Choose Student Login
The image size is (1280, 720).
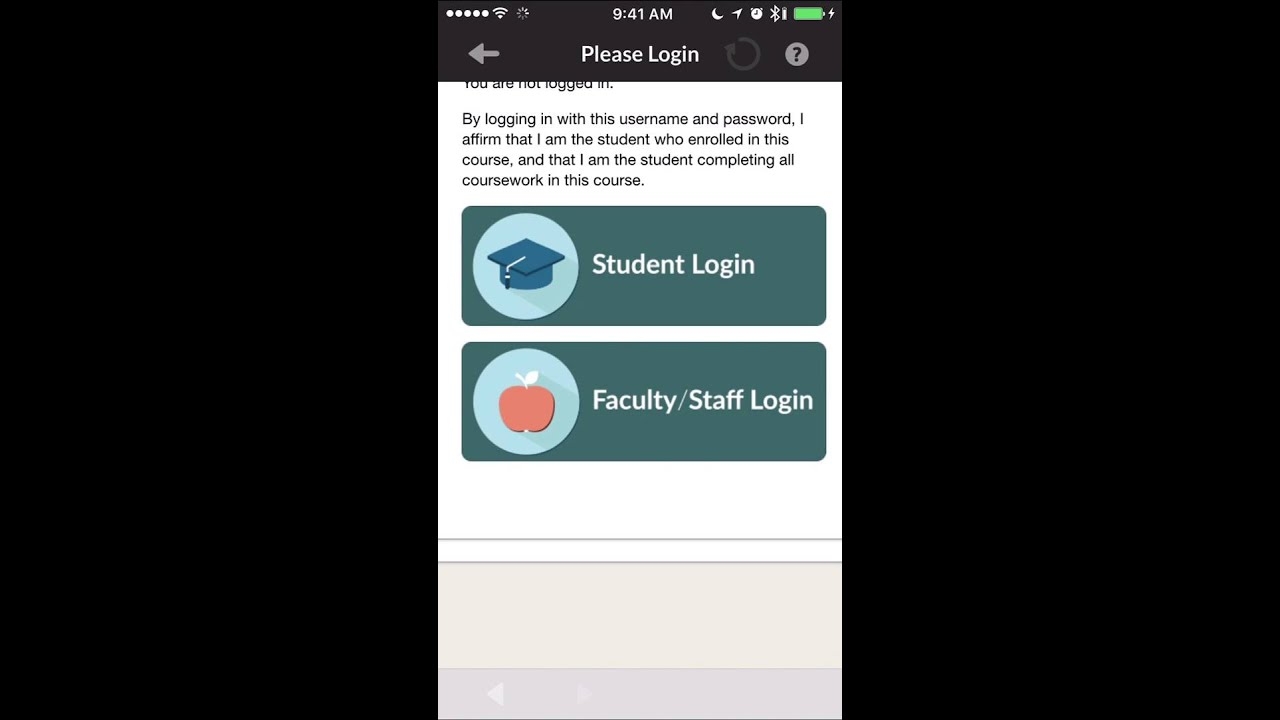[x=643, y=266]
